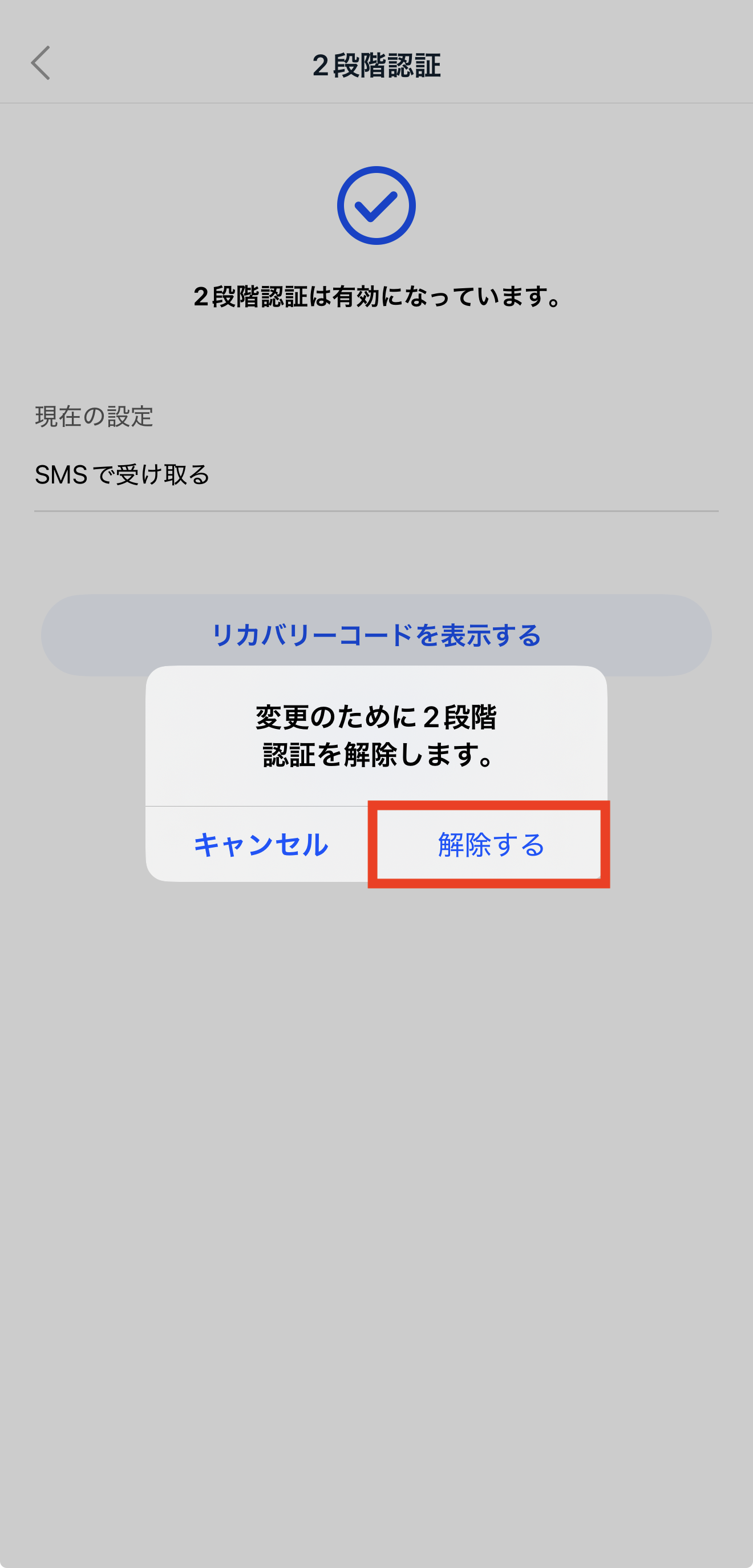Tap キャンセル to dismiss the dialog
This screenshot has width=753, height=1568.
click(x=260, y=845)
